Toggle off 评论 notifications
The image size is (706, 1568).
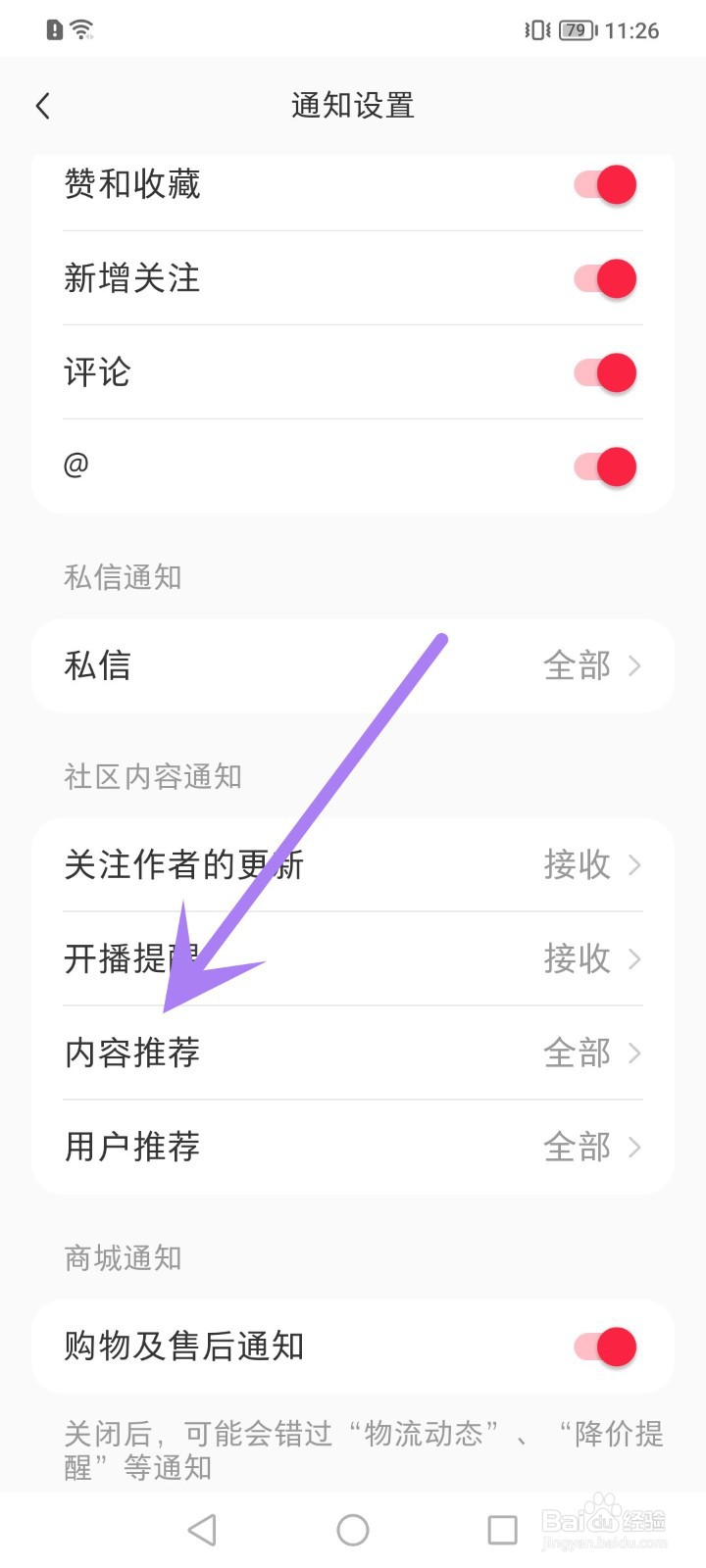coord(606,372)
